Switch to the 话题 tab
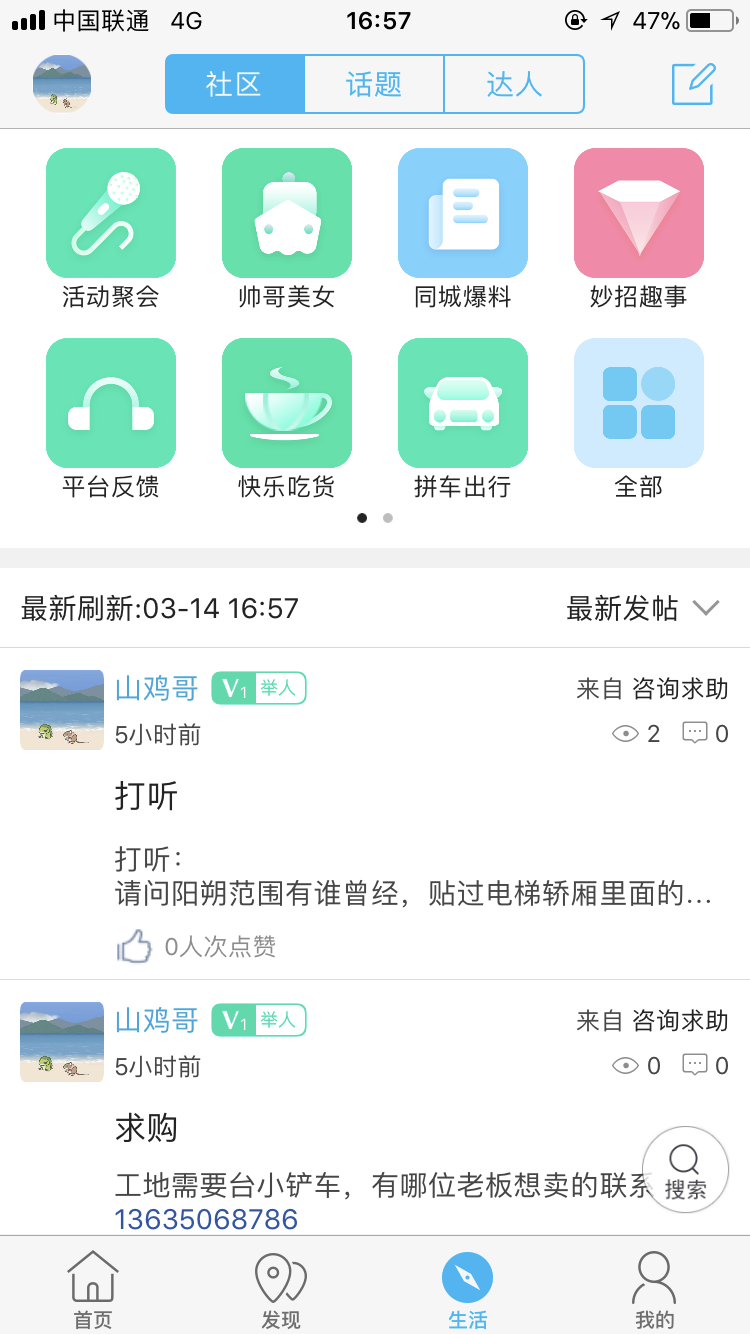 (x=374, y=84)
